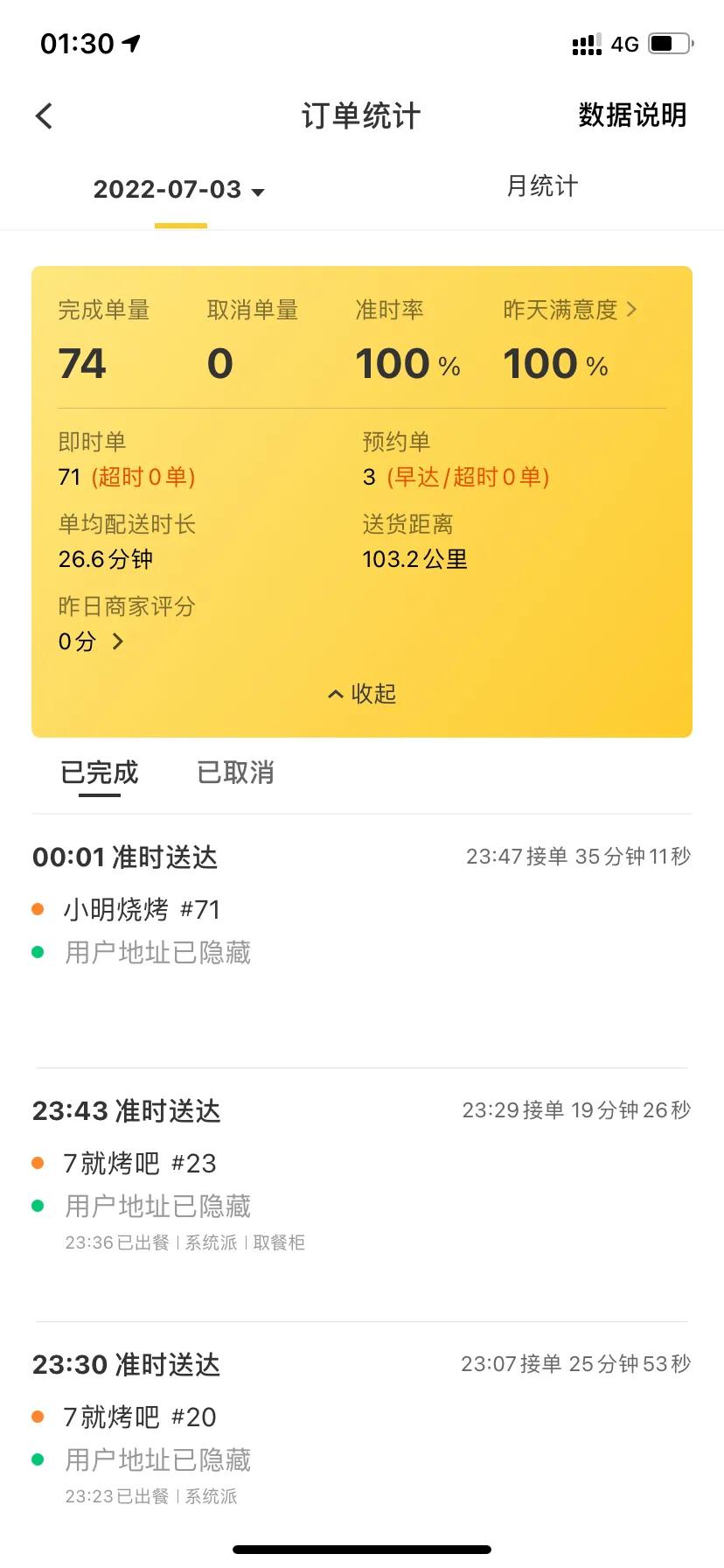Viewport: 724px width, 1568px height.
Task: Open 数据说明 data explanation
Action: coord(632,115)
